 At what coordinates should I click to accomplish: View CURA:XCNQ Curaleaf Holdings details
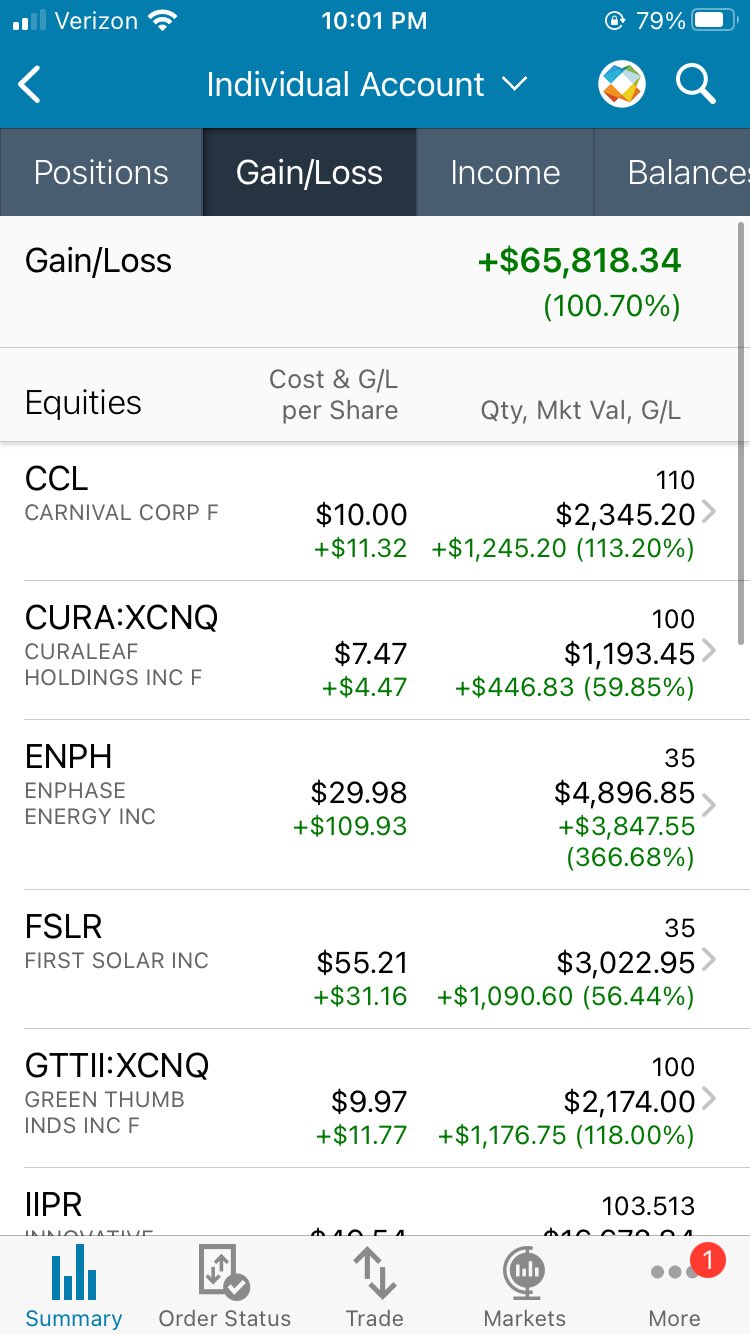(374, 651)
